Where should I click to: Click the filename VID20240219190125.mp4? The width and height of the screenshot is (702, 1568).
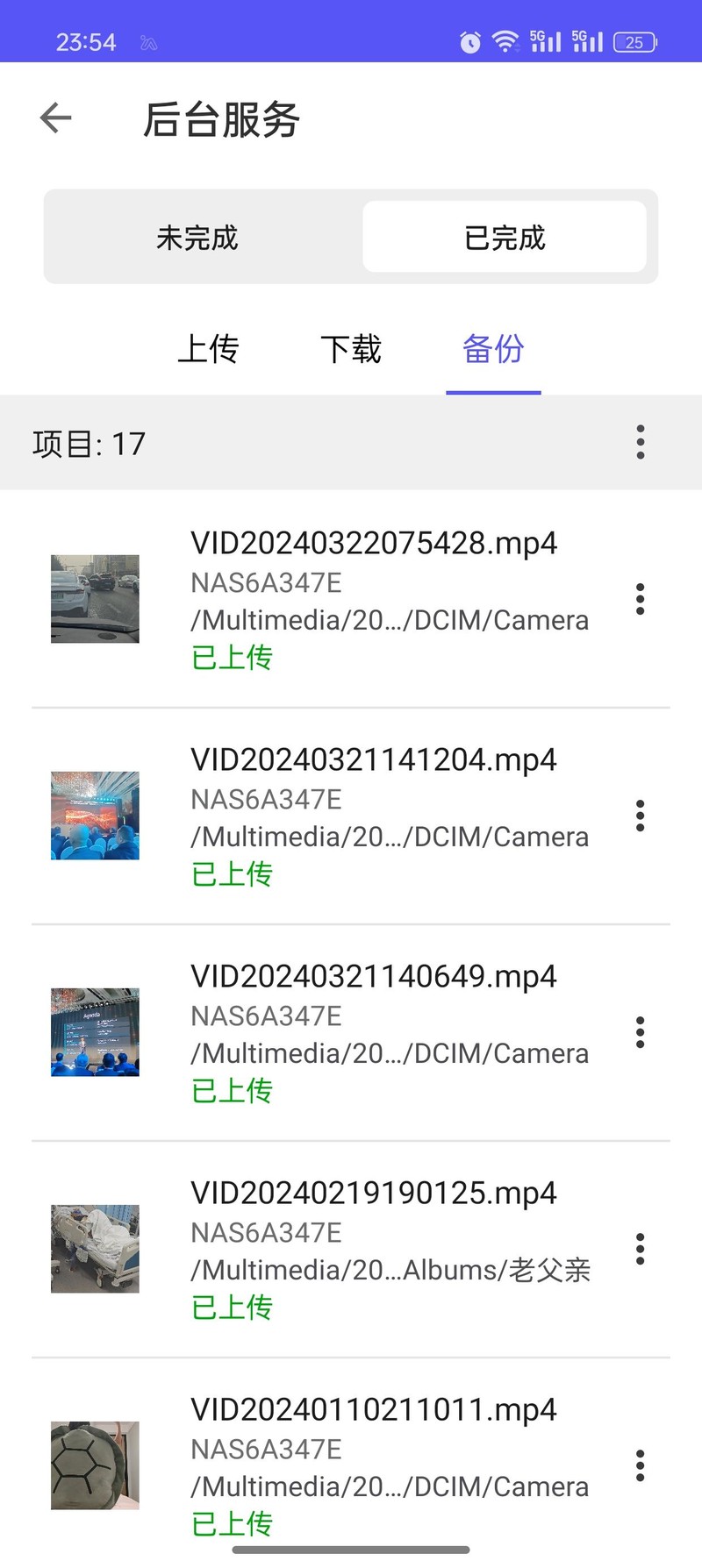[x=374, y=1193]
